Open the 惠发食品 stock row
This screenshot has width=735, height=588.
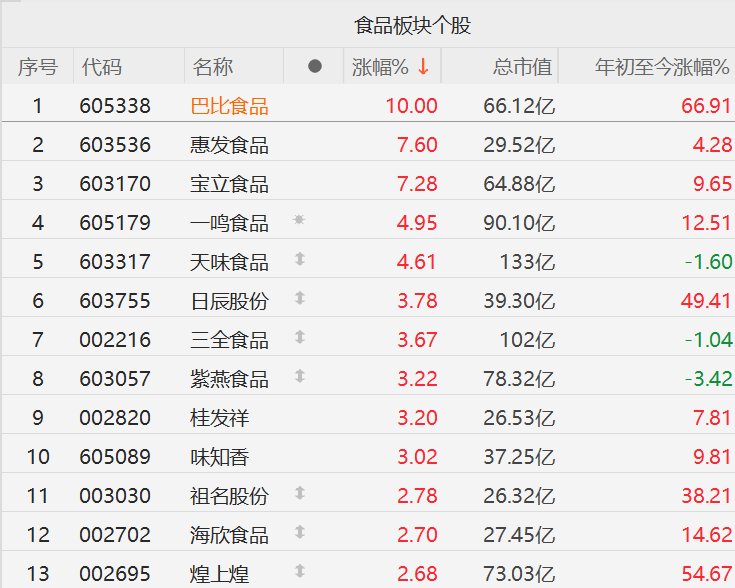229,145
